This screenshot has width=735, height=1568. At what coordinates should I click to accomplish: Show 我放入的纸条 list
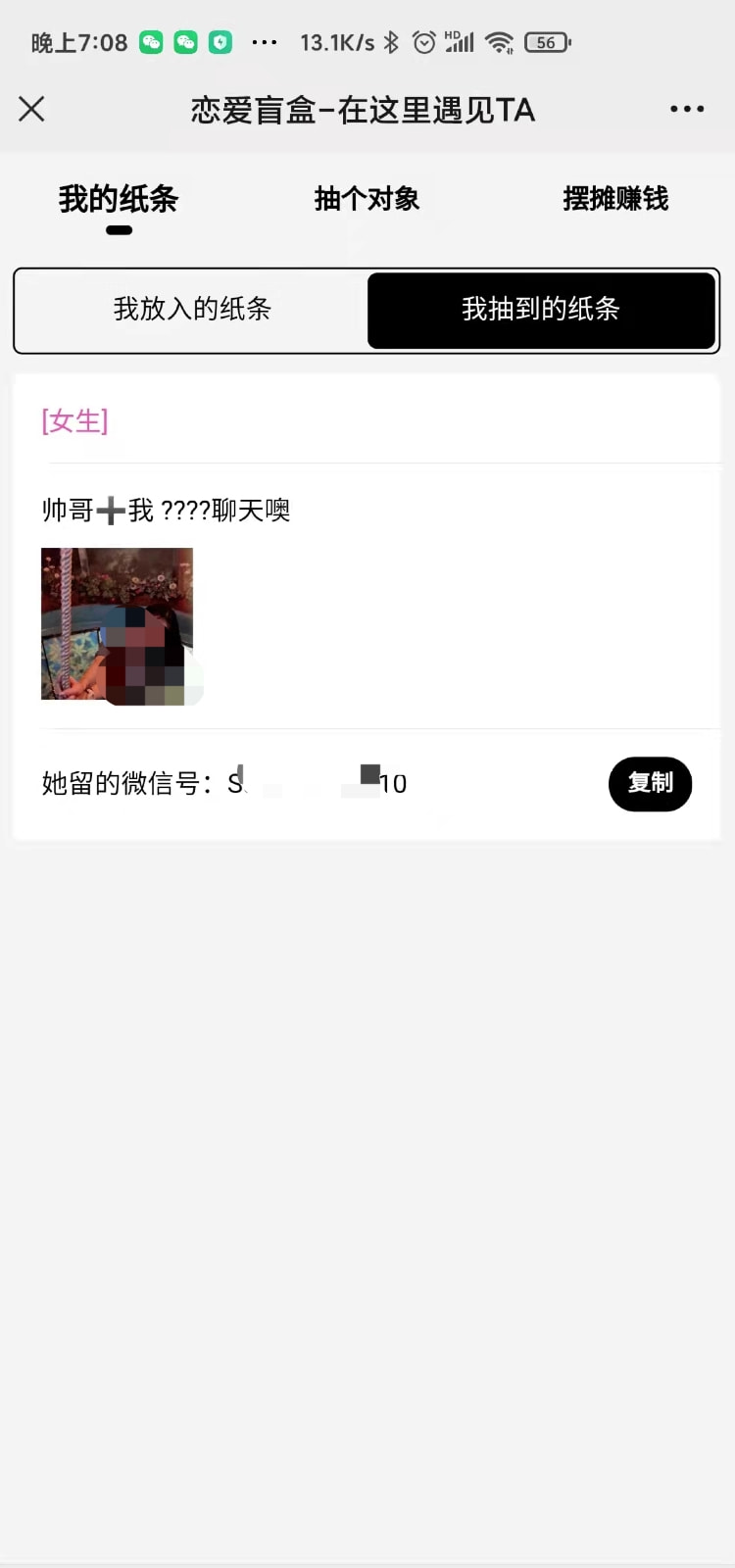192,310
